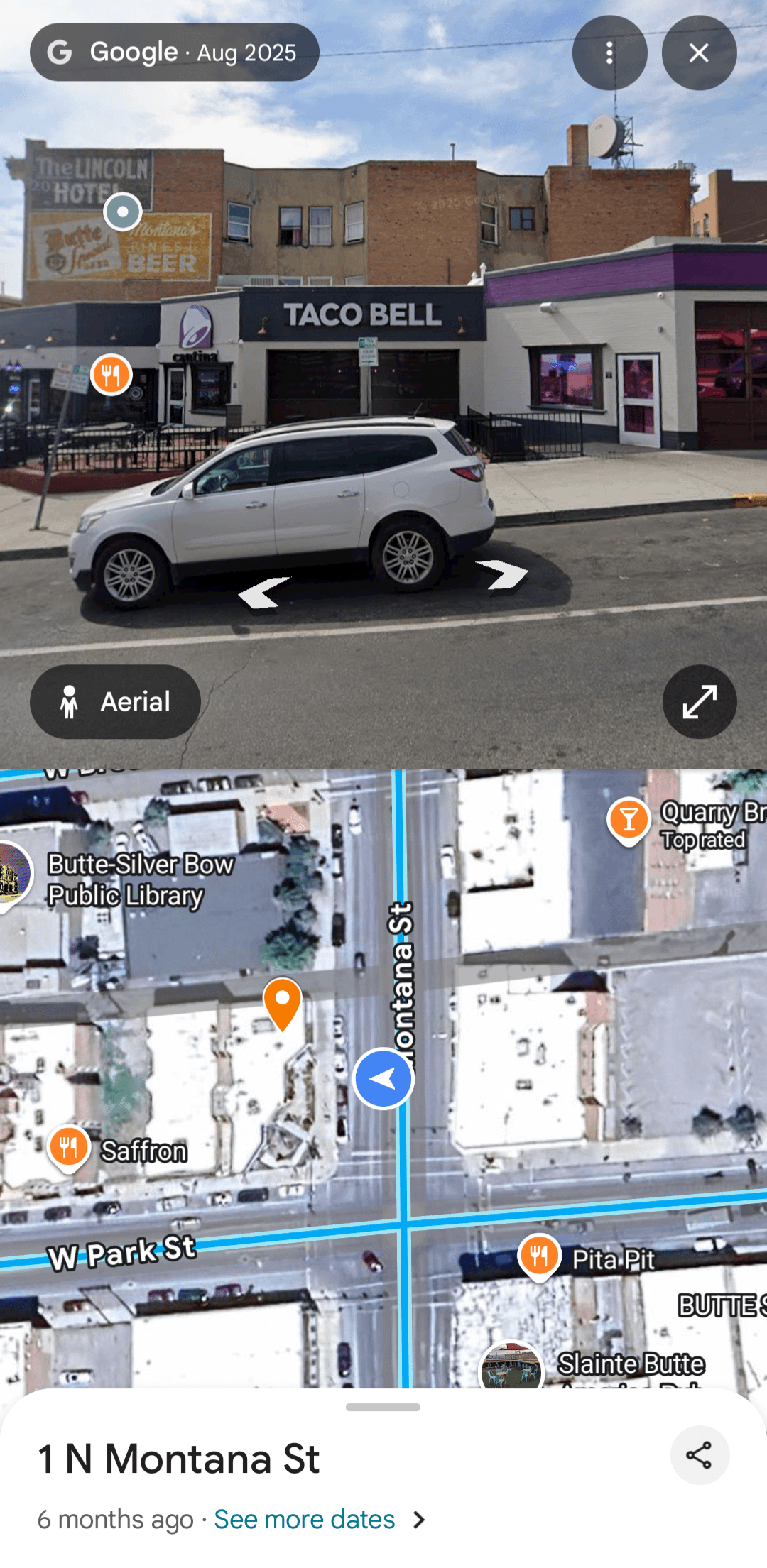Open the Quarry Br bar marker
Image resolution: width=767 pixels, height=1568 pixels.
[x=629, y=819]
